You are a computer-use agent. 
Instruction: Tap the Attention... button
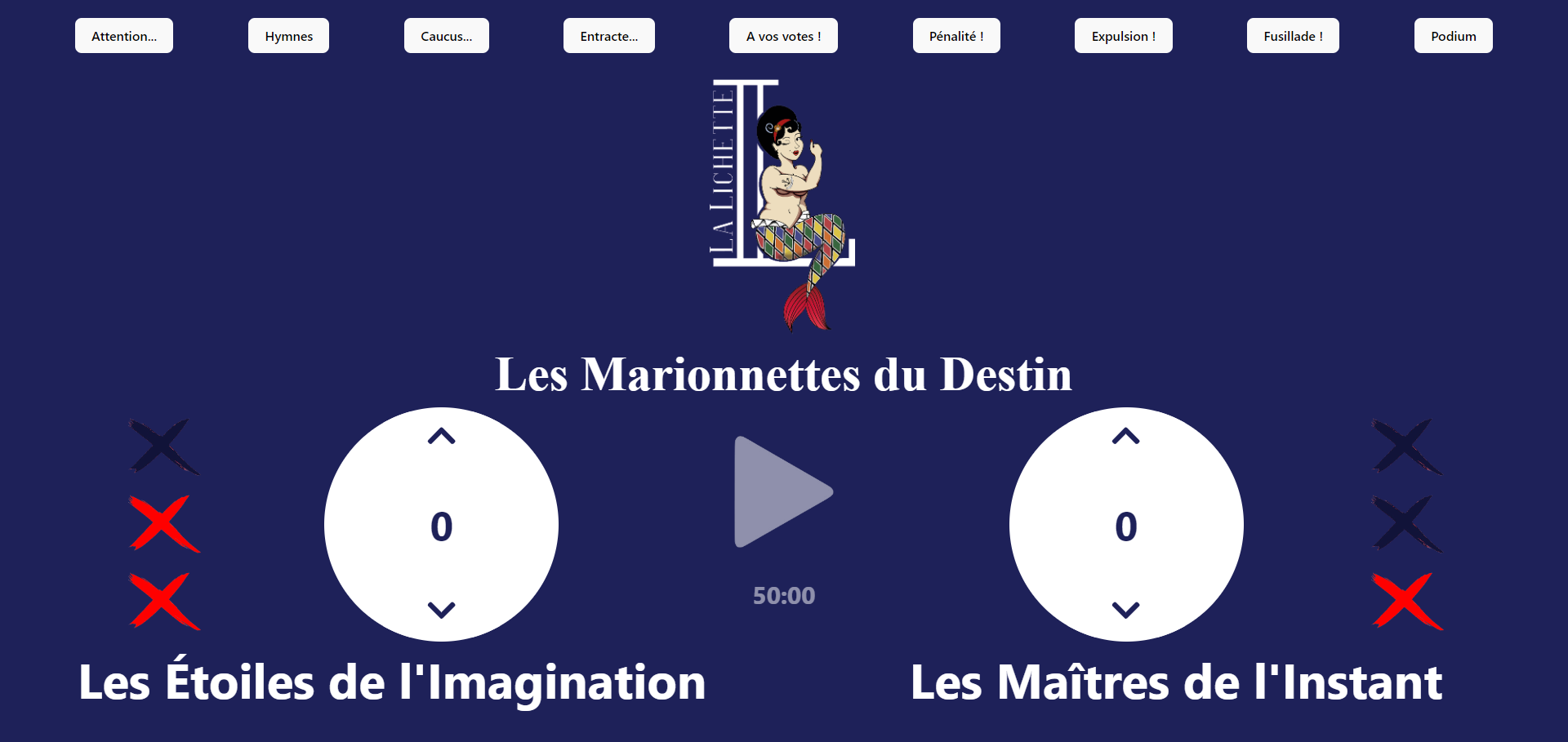pyautogui.click(x=124, y=36)
